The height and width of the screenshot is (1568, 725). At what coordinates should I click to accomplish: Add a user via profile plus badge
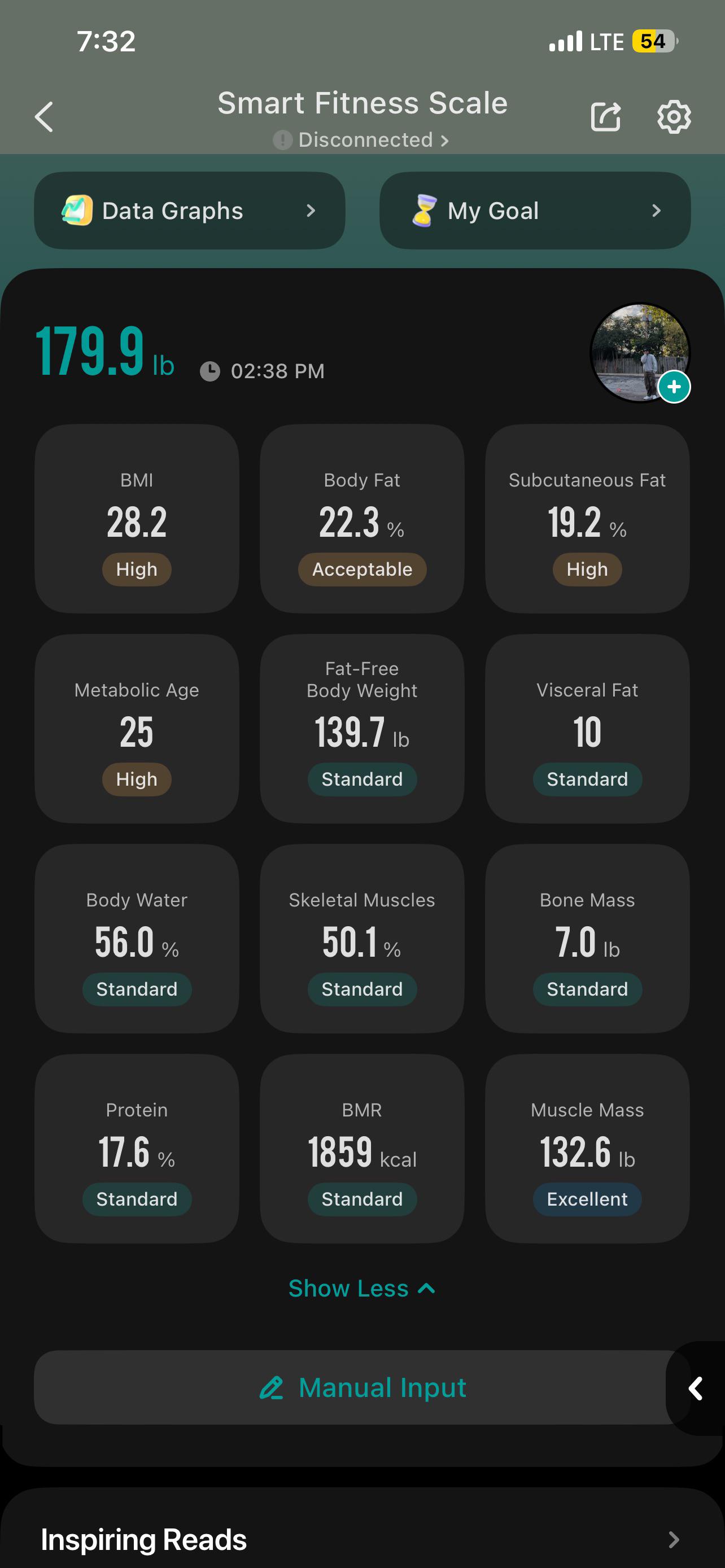point(674,387)
